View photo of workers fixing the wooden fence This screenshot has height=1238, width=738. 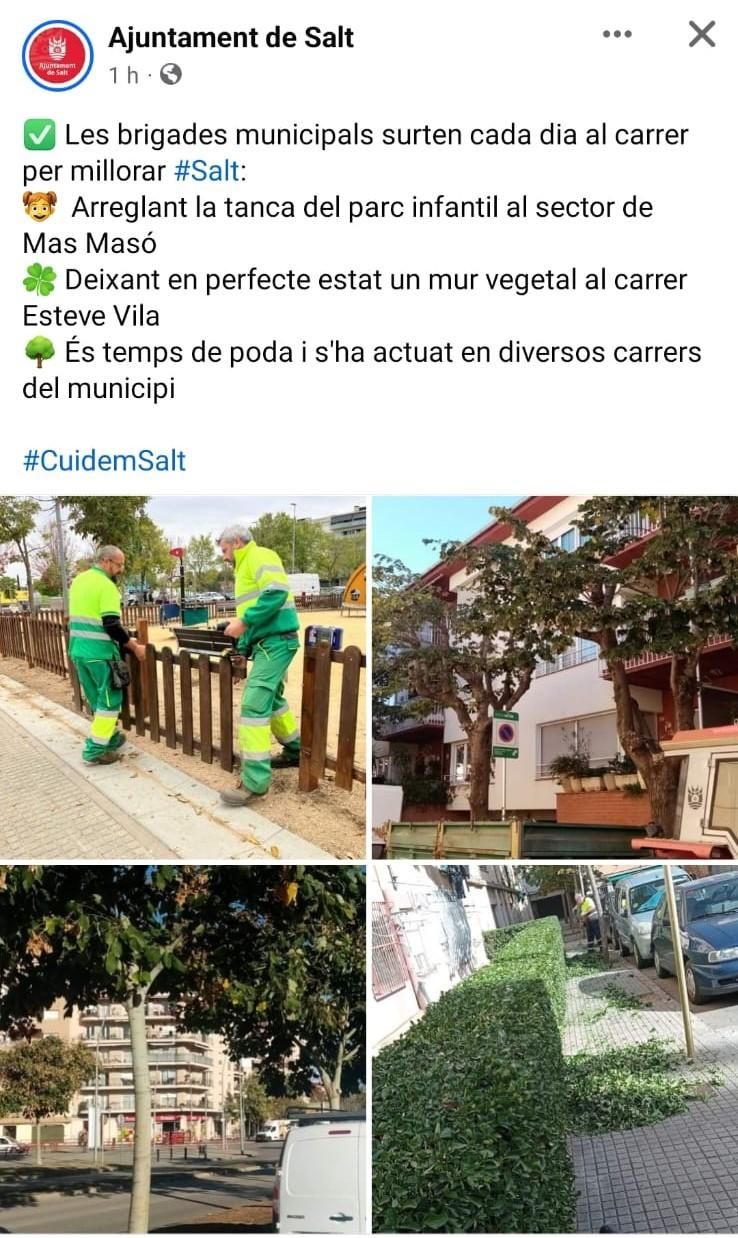183,678
